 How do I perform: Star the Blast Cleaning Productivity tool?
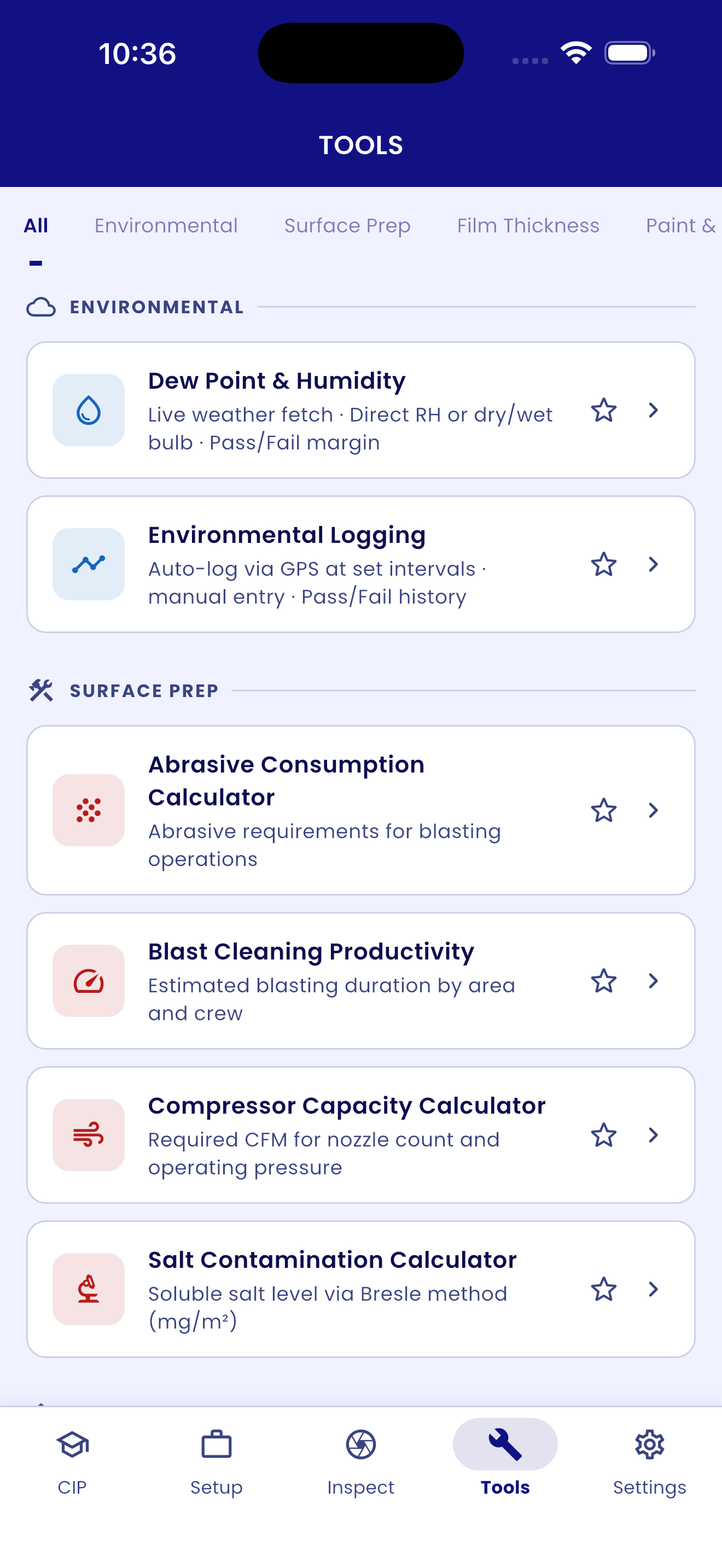[603, 981]
